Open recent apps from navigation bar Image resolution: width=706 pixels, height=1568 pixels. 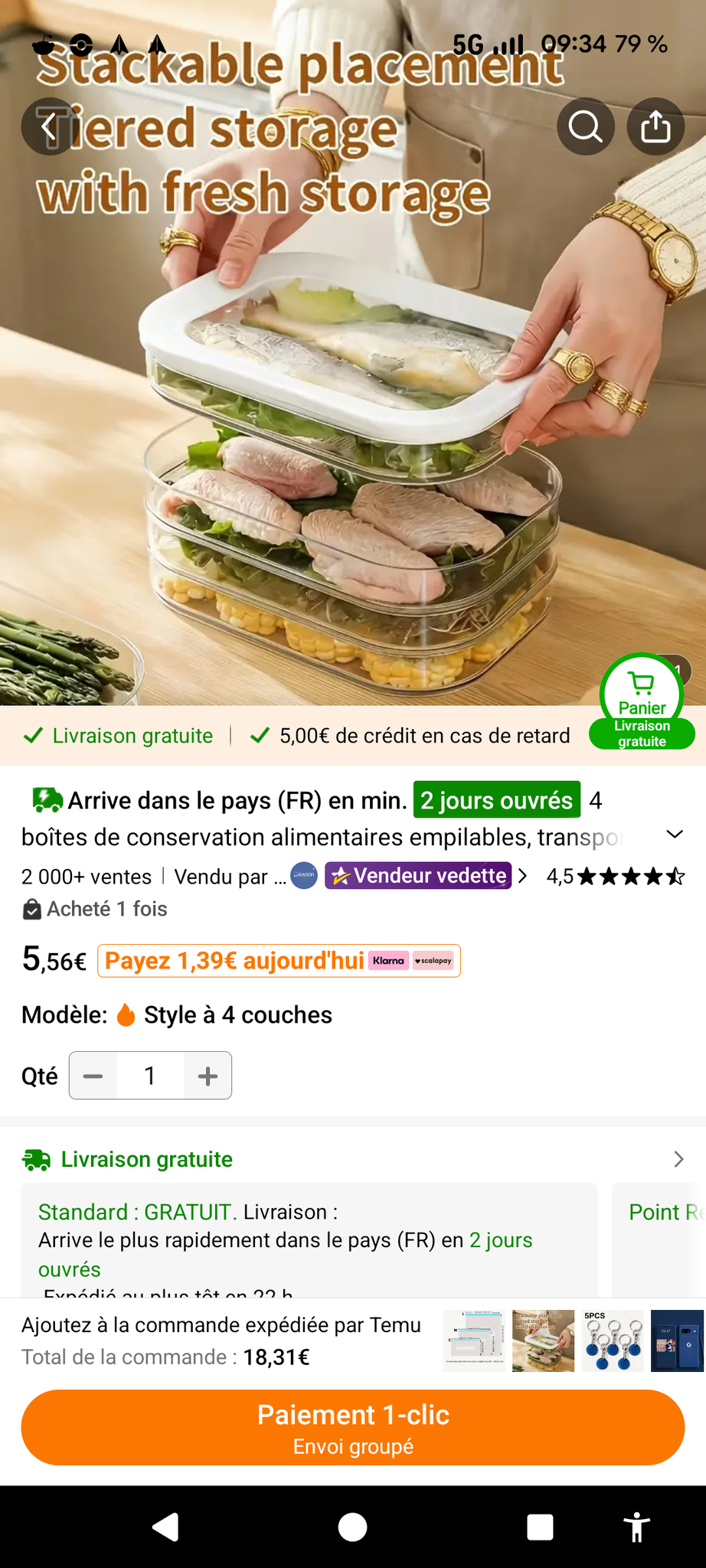(540, 1527)
